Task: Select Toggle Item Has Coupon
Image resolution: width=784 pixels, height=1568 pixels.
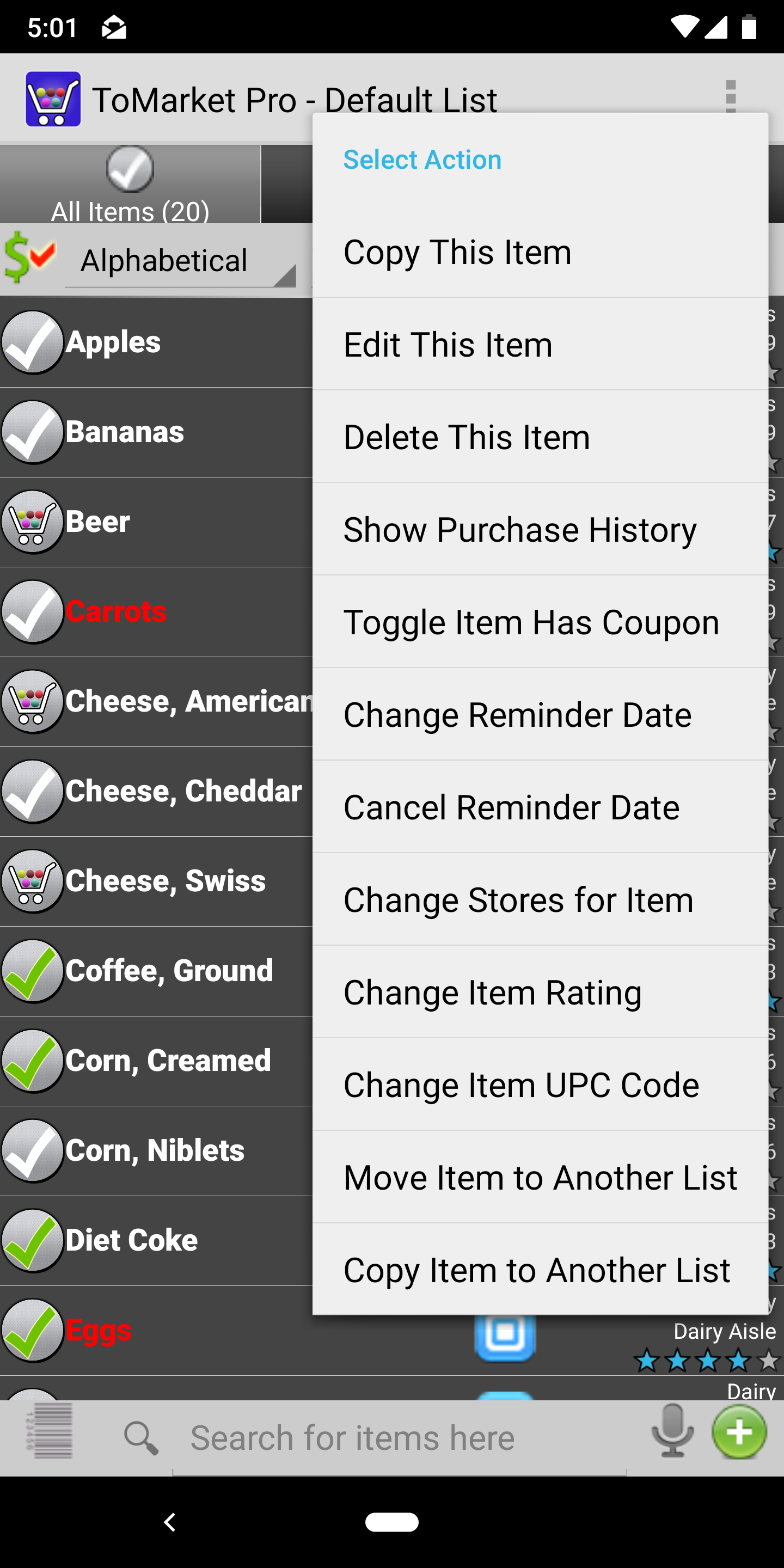Action: pos(540,622)
